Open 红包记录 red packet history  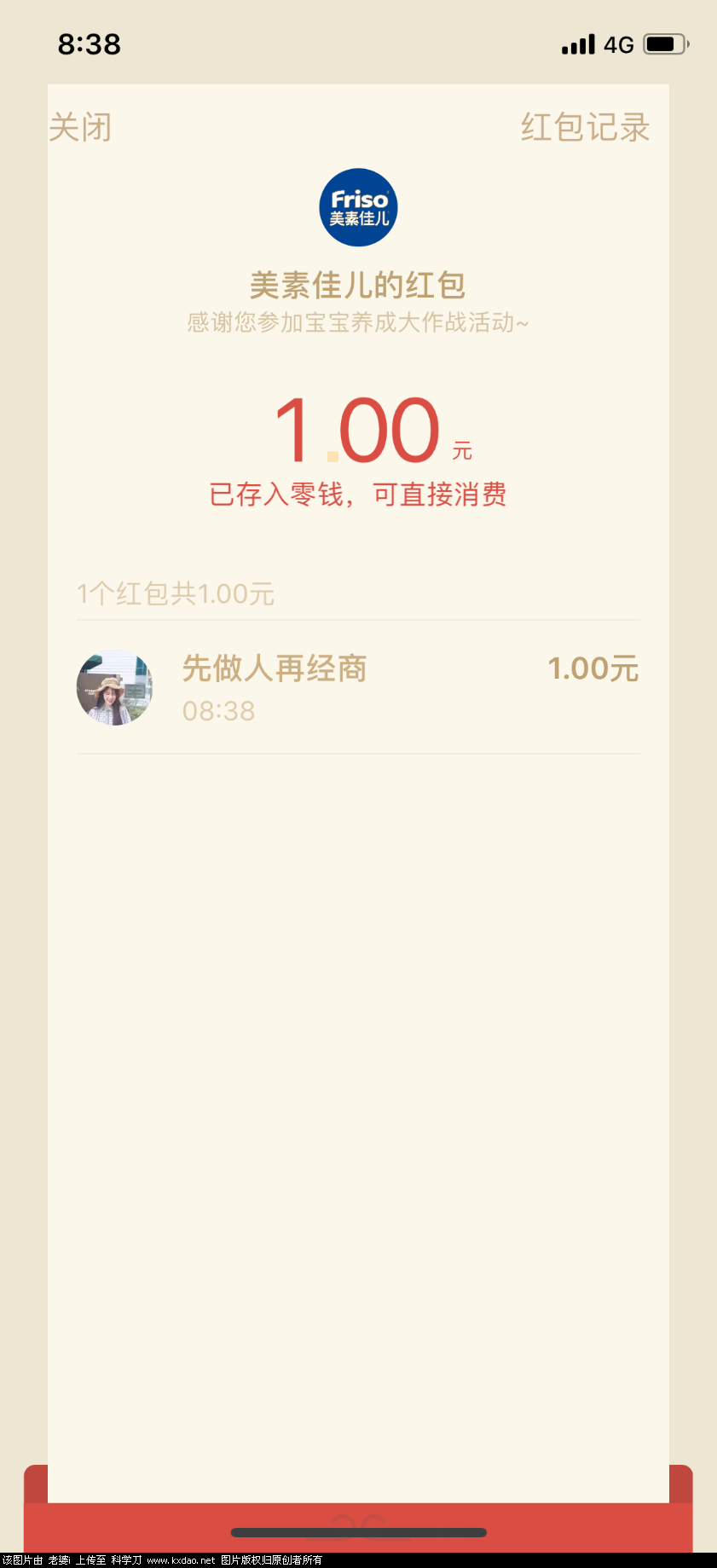pyautogui.click(x=585, y=128)
